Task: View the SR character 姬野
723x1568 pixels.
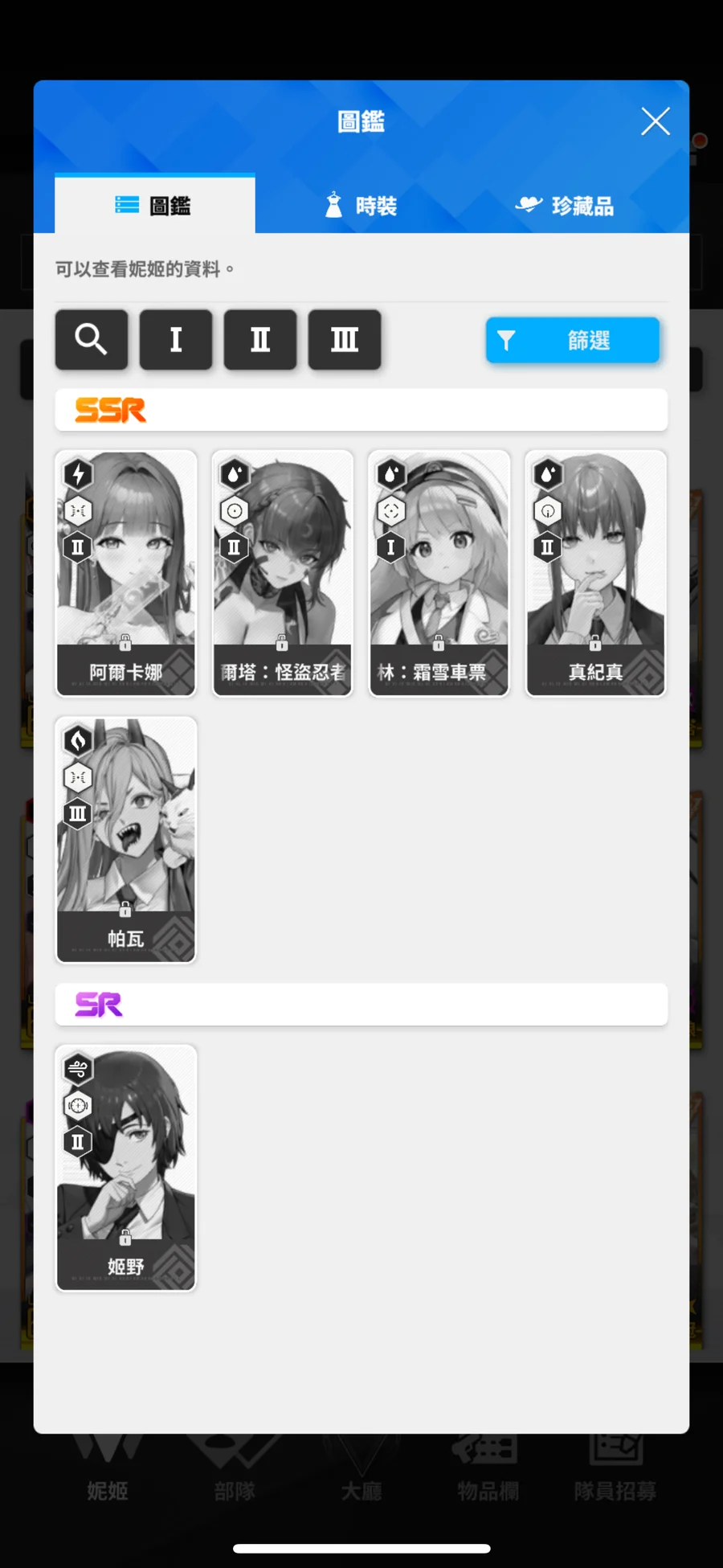Action: coord(125,1167)
